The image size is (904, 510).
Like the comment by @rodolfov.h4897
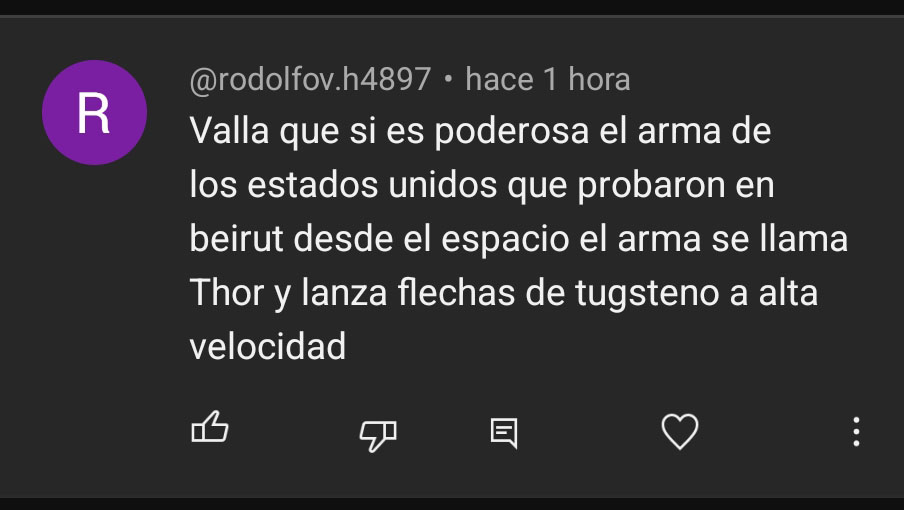coord(209,430)
